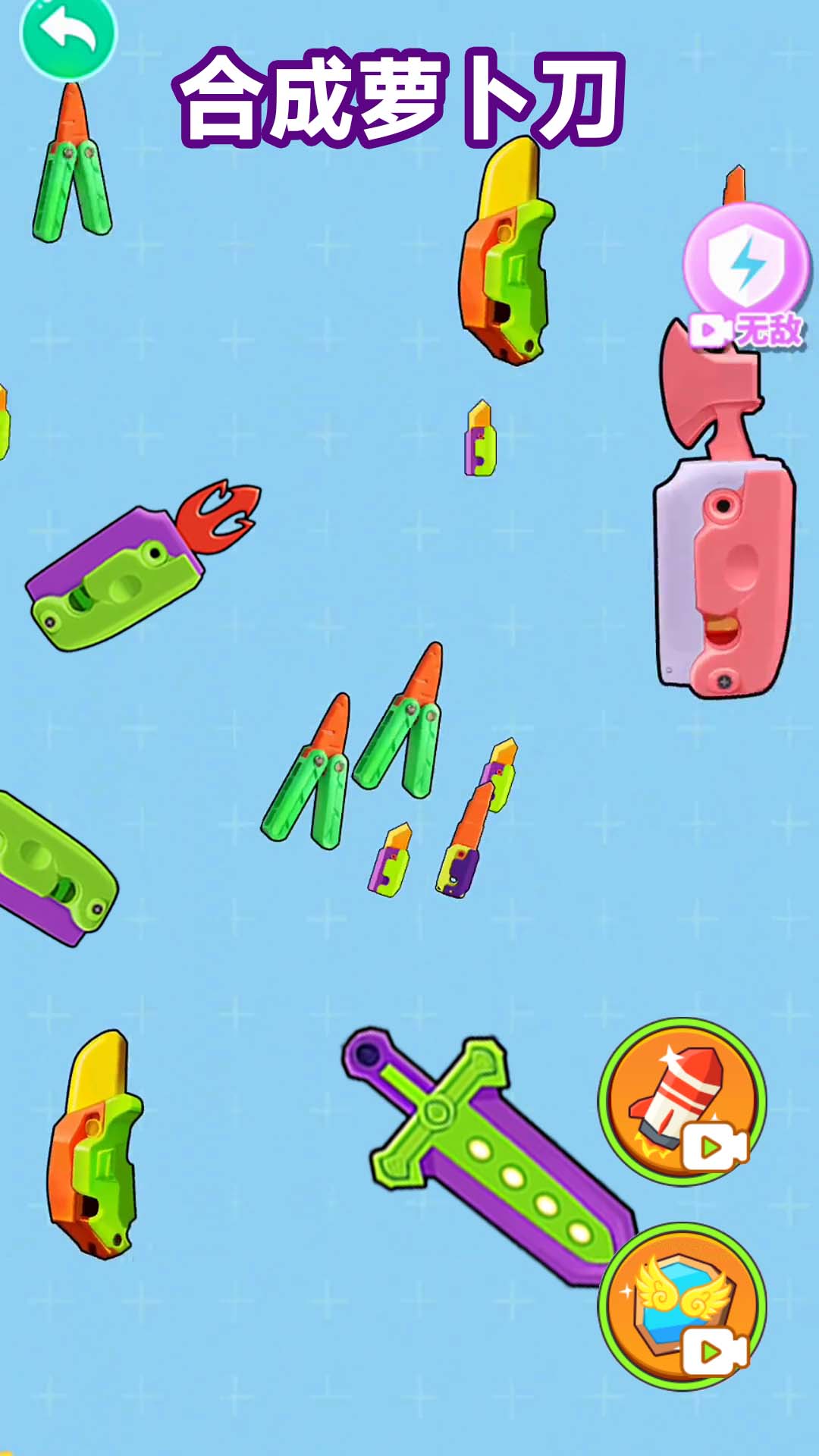Use the rocket booster video reward
819x1456 pixels.
pos(682,1101)
